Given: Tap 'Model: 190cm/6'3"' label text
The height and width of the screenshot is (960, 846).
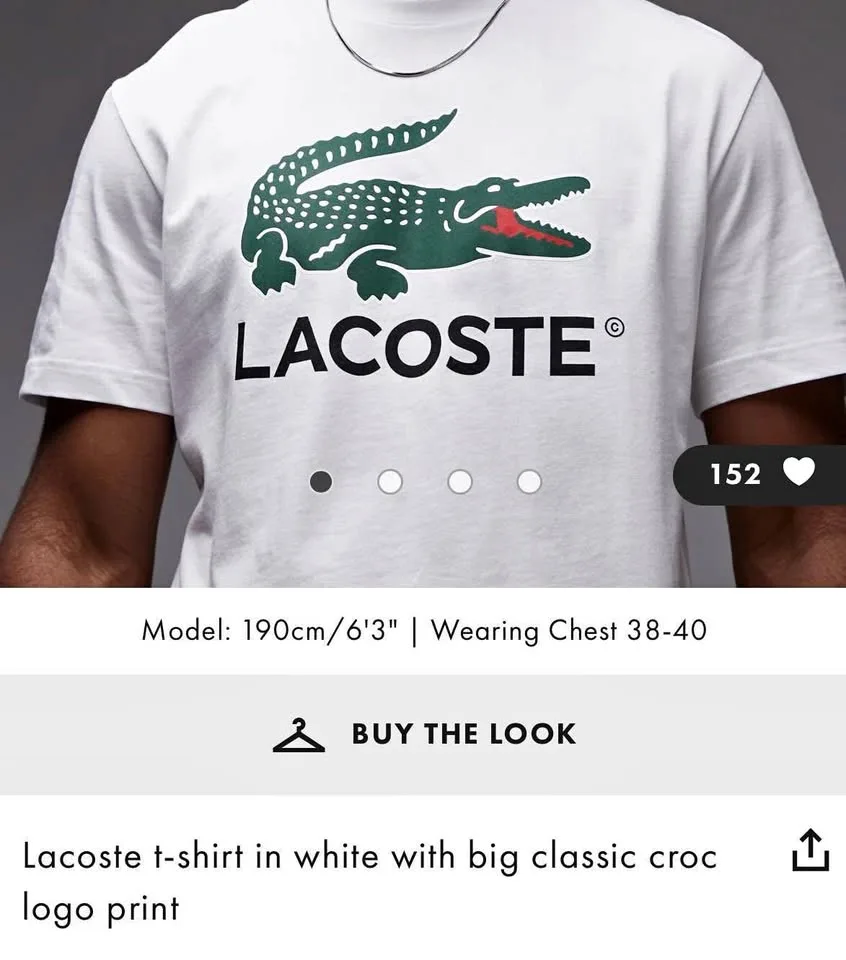Looking at the screenshot, I should coord(270,630).
